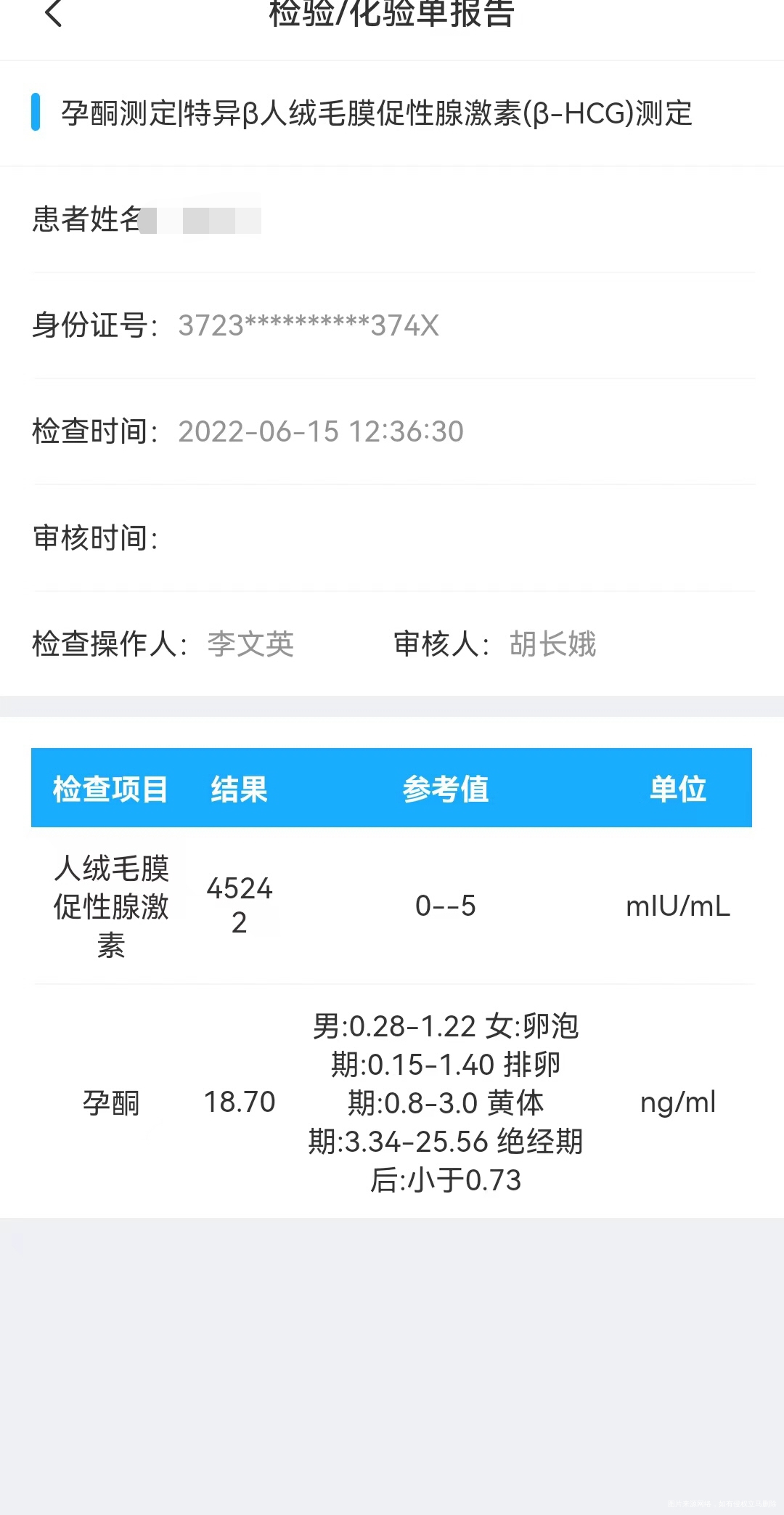784x1515 pixels.
Task: Click the progesterone result 18.70
Action: pyautogui.click(x=240, y=1102)
